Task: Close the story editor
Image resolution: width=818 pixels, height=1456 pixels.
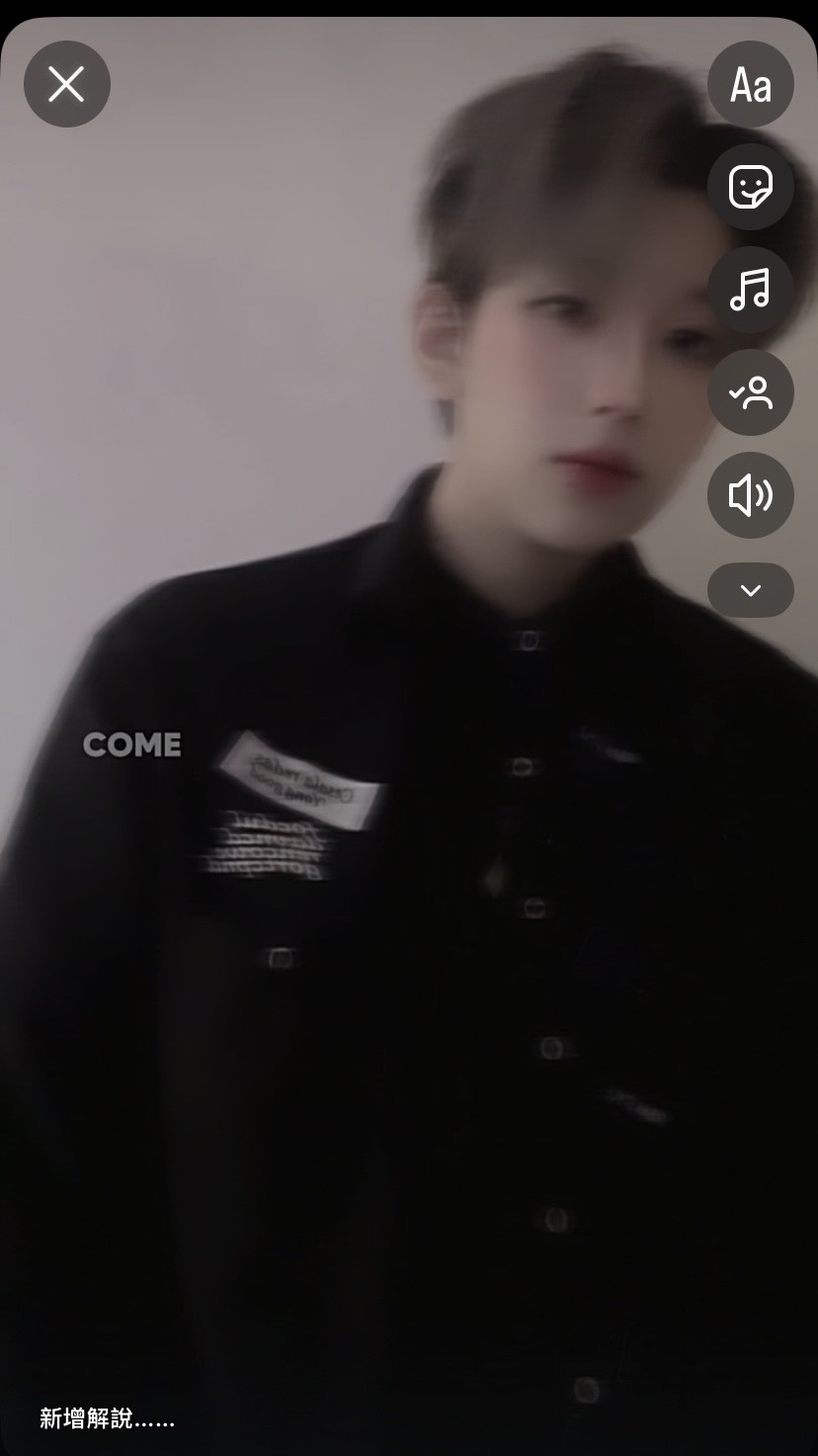Action: [67, 84]
